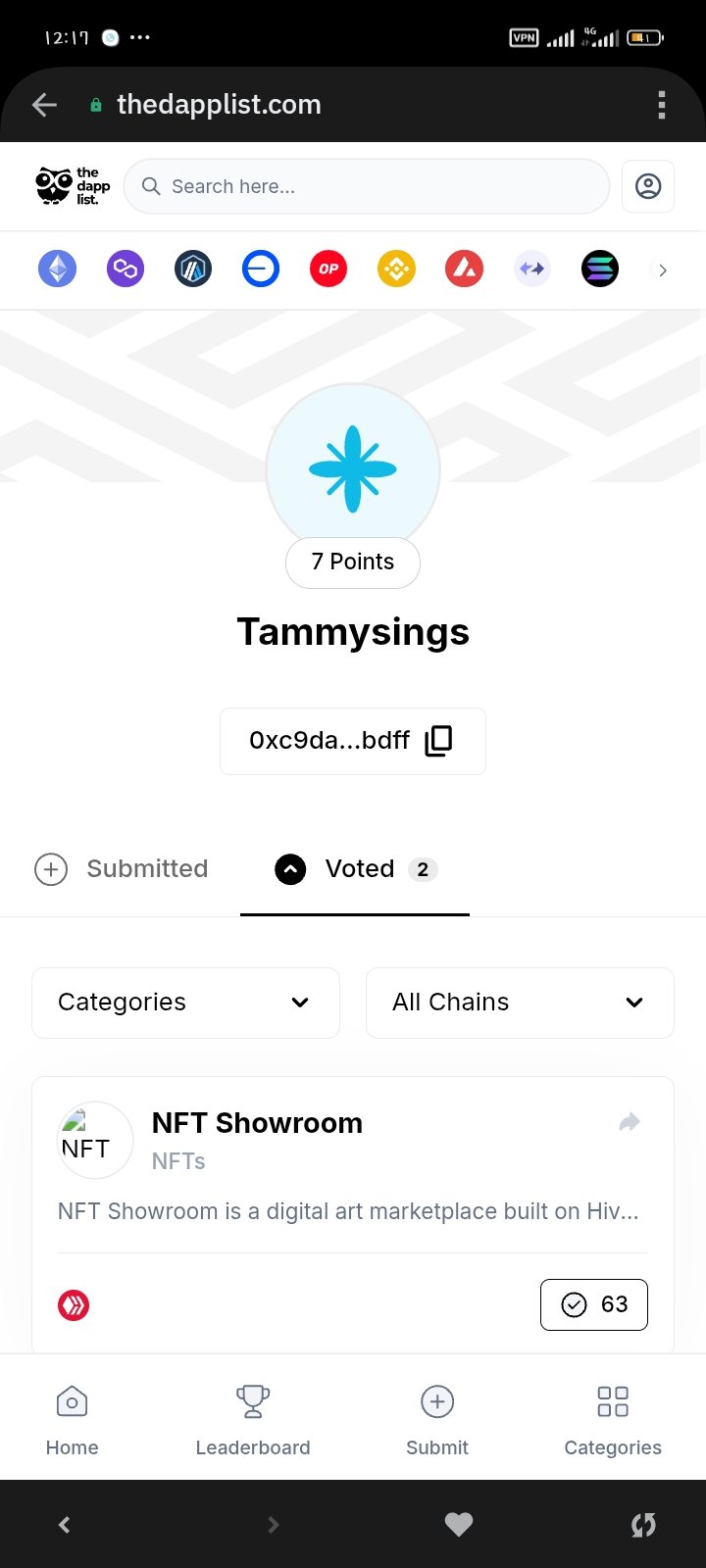Viewport: 706px width, 1568px height.
Task: Expand the Categories dropdown
Action: point(186,1003)
